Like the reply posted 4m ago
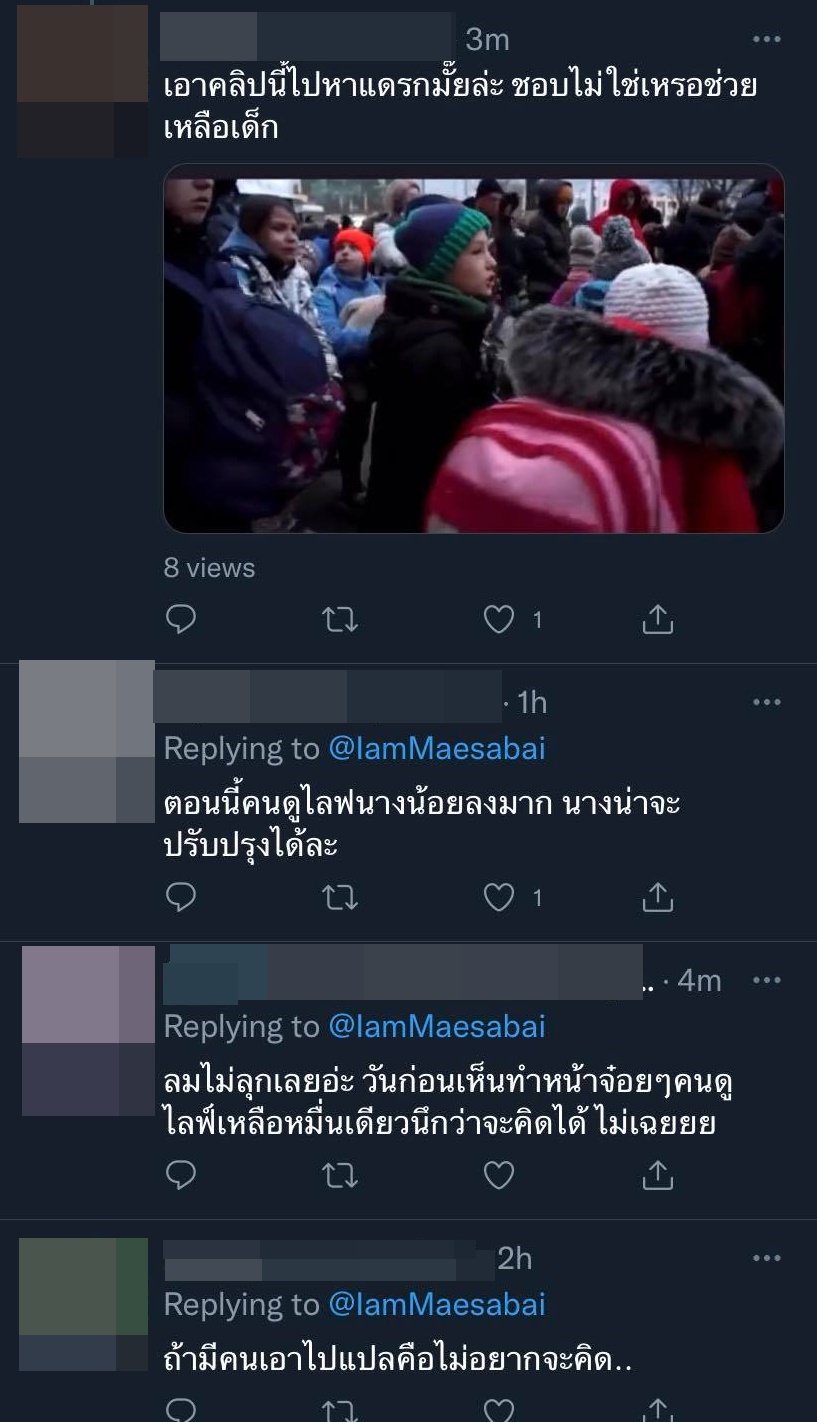Screen dimensions: 817x1422 point(499,1175)
